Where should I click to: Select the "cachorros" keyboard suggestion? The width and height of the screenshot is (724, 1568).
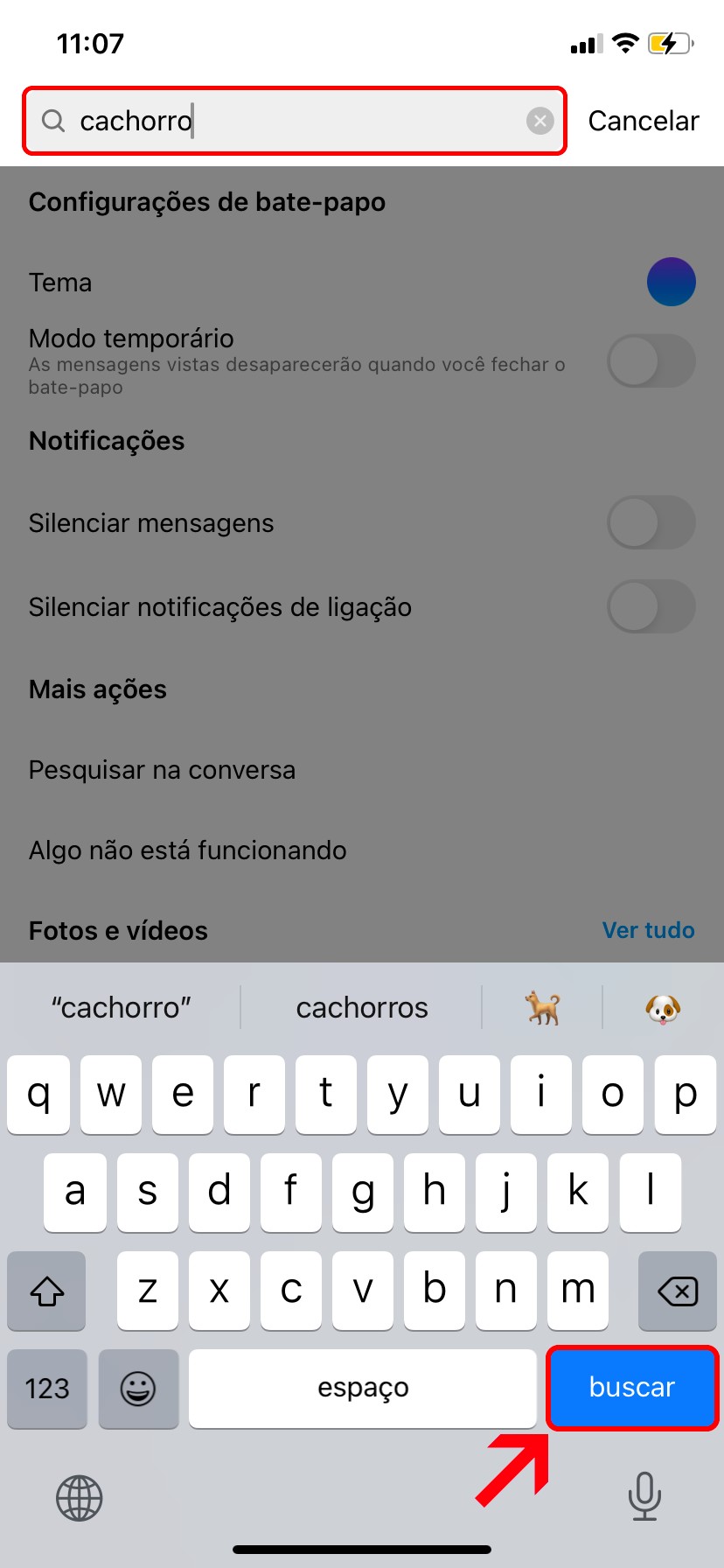click(362, 1008)
